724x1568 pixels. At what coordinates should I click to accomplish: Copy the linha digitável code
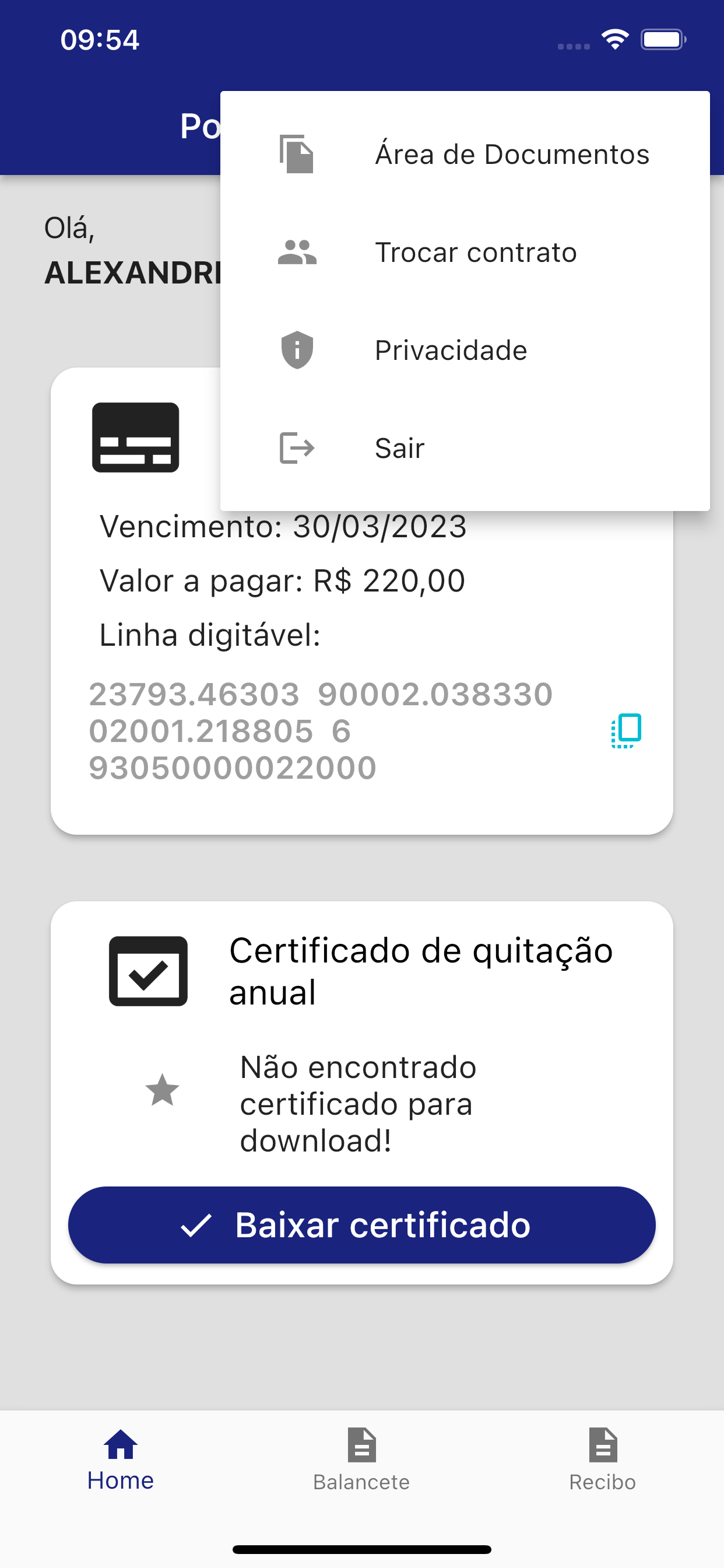coord(626,730)
